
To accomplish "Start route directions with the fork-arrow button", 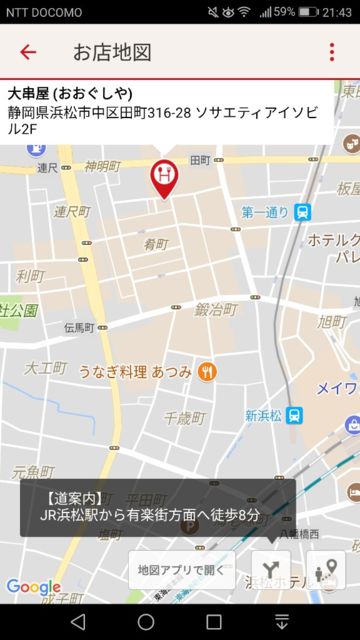I will [271, 570].
